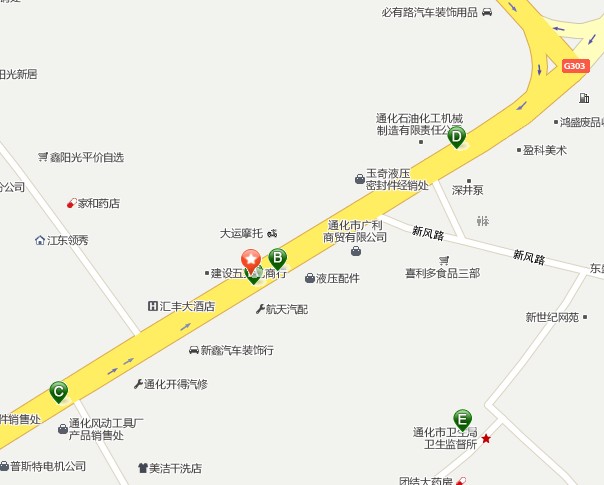Select the green marker C
The width and height of the screenshot is (604, 485).
click(x=59, y=391)
